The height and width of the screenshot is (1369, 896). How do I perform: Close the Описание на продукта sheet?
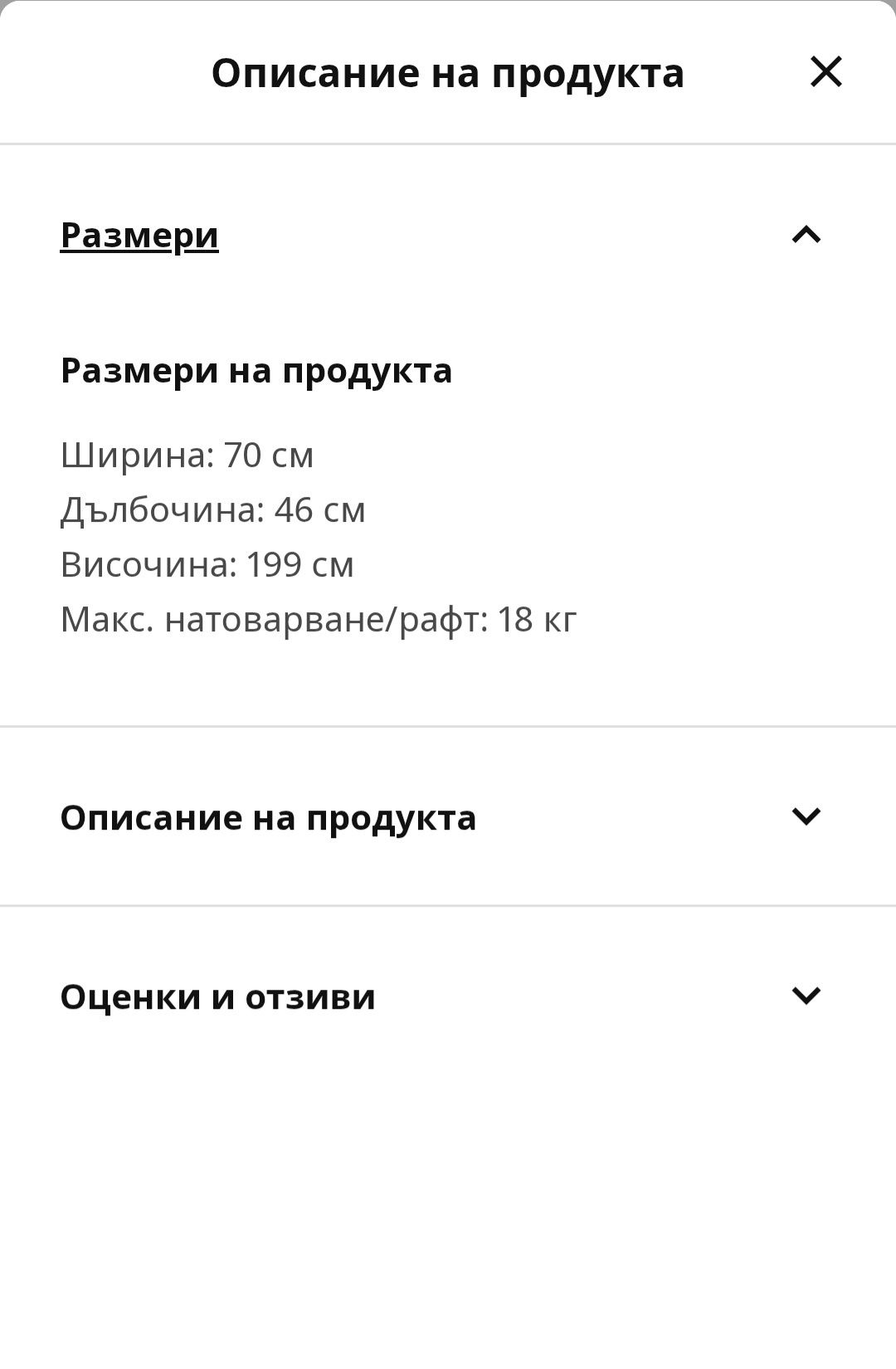click(825, 72)
